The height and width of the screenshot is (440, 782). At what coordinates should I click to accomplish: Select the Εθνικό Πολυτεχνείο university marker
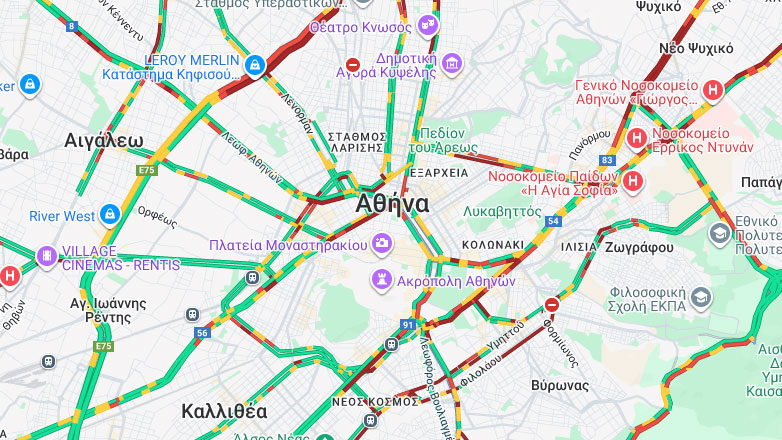tap(719, 233)
